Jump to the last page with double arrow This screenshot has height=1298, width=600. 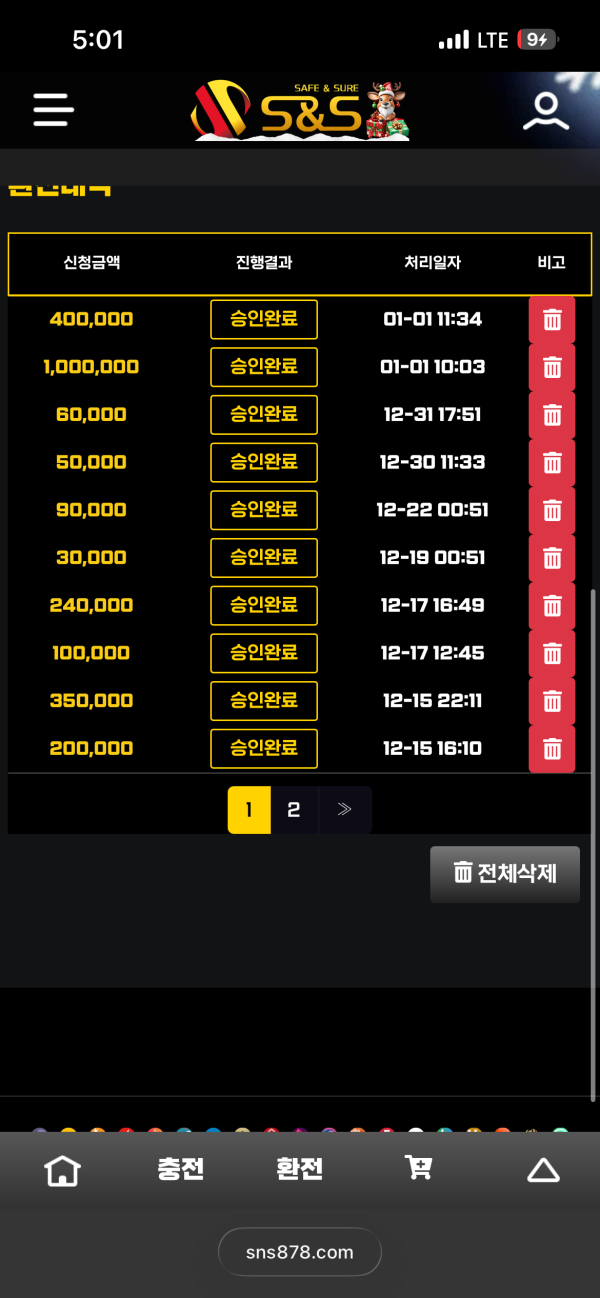(x=345, y=810)
